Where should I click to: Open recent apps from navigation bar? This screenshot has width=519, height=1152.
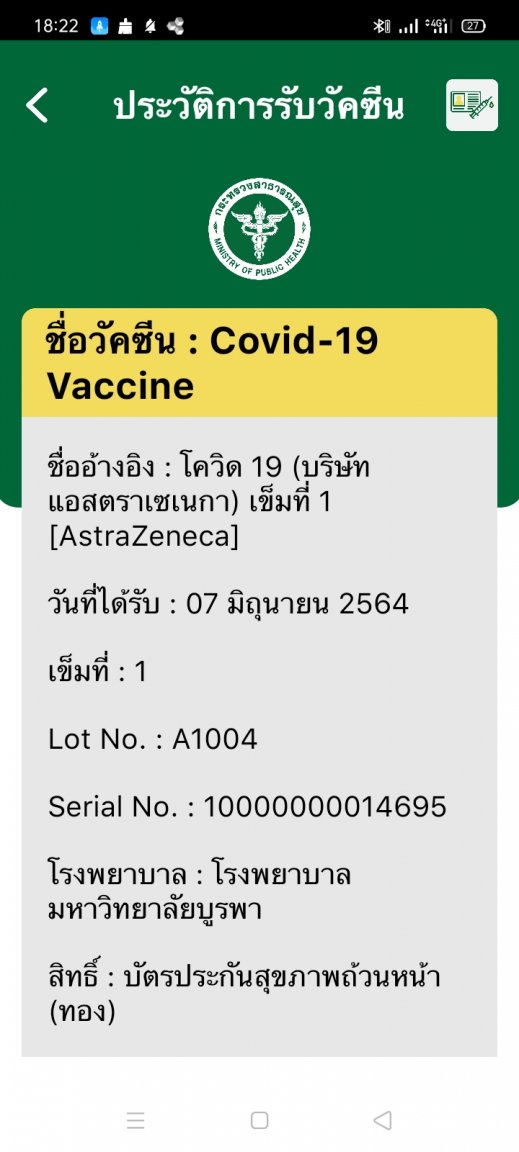(135, 1120)
